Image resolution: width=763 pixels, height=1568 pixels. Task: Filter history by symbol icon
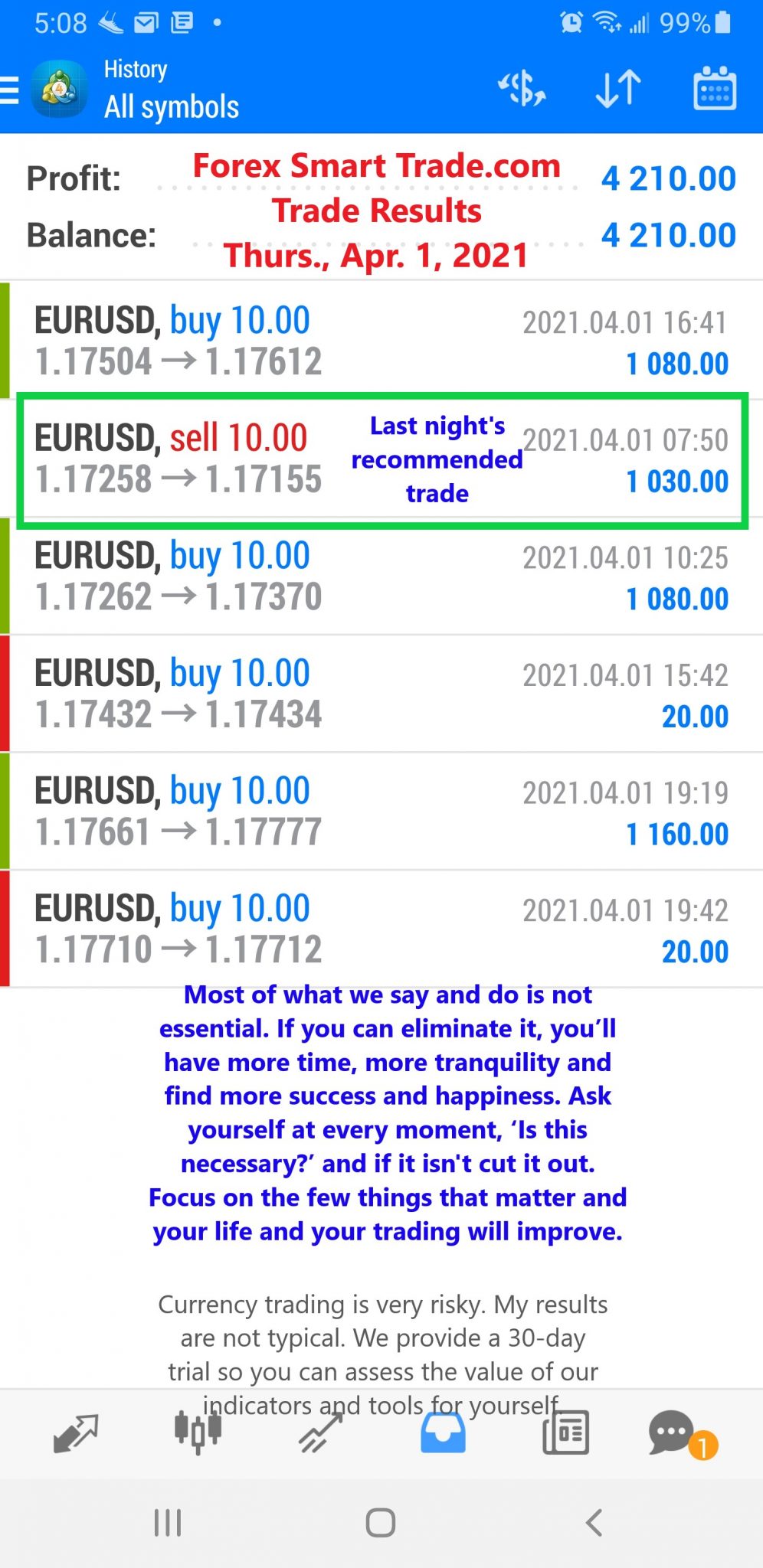click(522, 89)
